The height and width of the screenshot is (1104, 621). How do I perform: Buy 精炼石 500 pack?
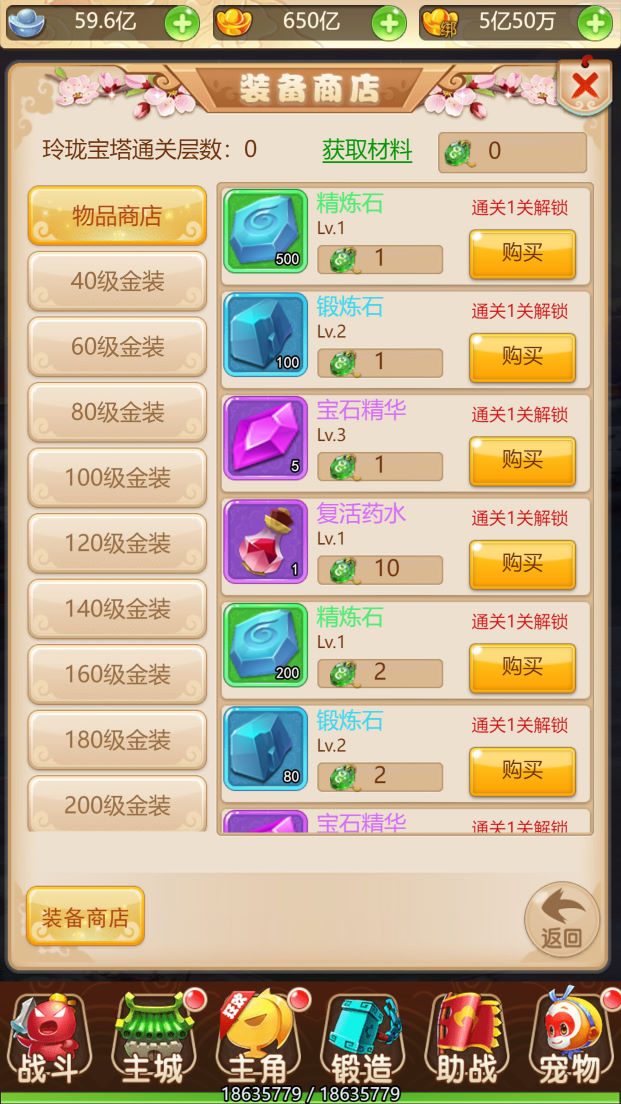click(x=522, y=254)
